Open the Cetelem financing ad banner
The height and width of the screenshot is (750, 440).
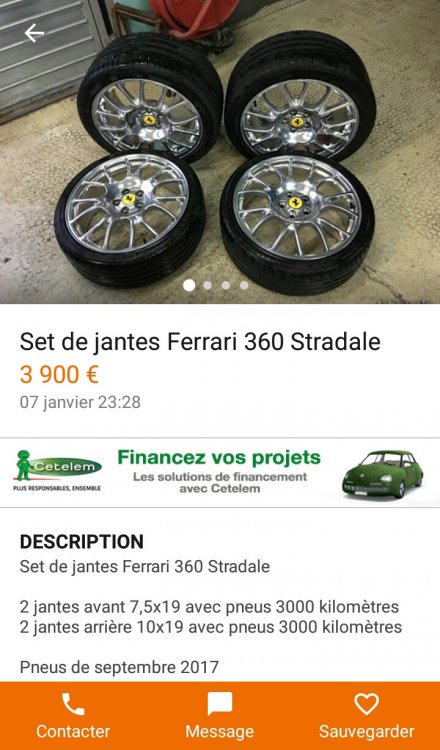(220, 473)
